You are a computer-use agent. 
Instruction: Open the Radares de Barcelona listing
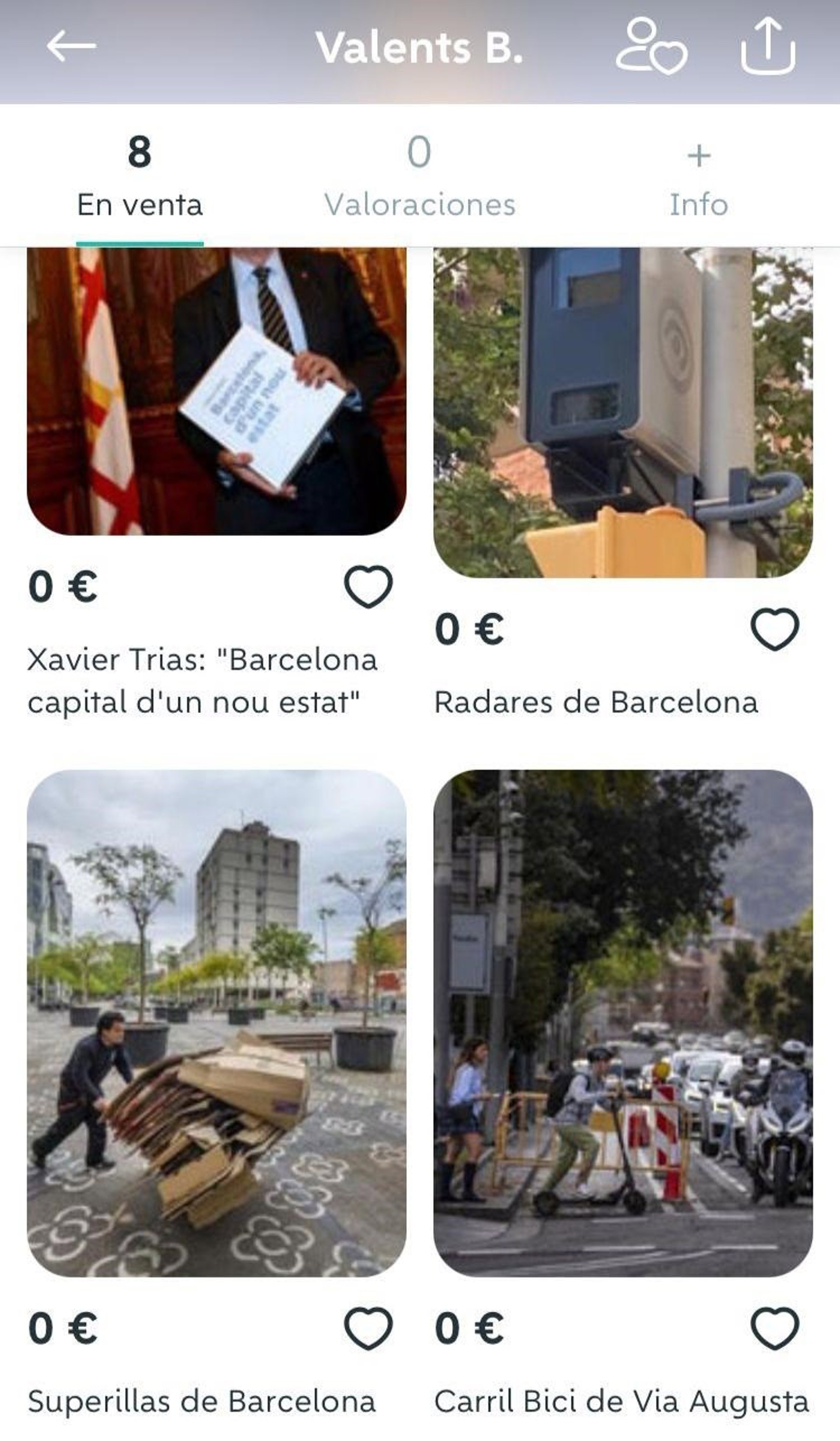coord(623,412)
